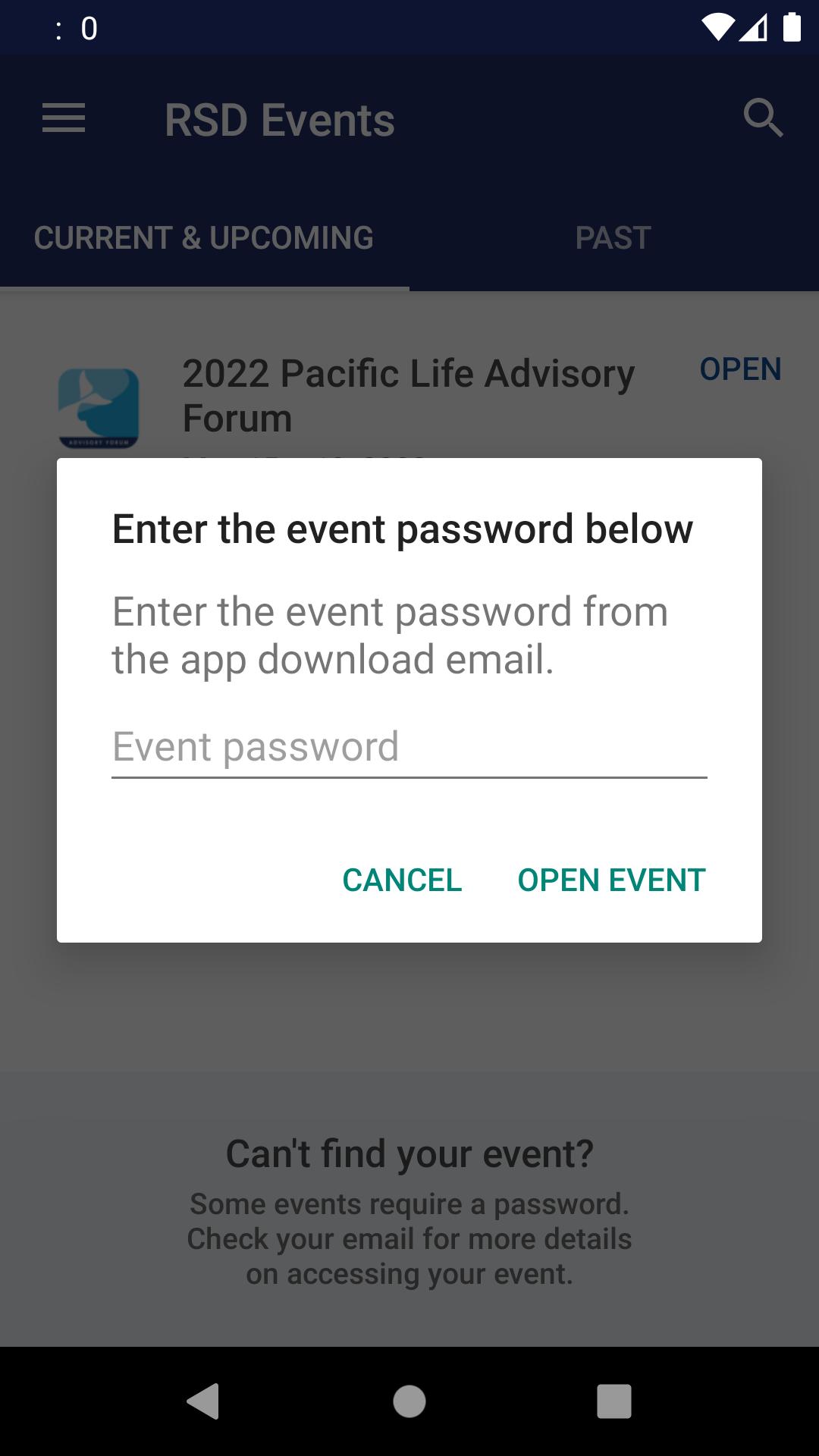Tap the recent apps navigation button

[x=616, y=1401]
